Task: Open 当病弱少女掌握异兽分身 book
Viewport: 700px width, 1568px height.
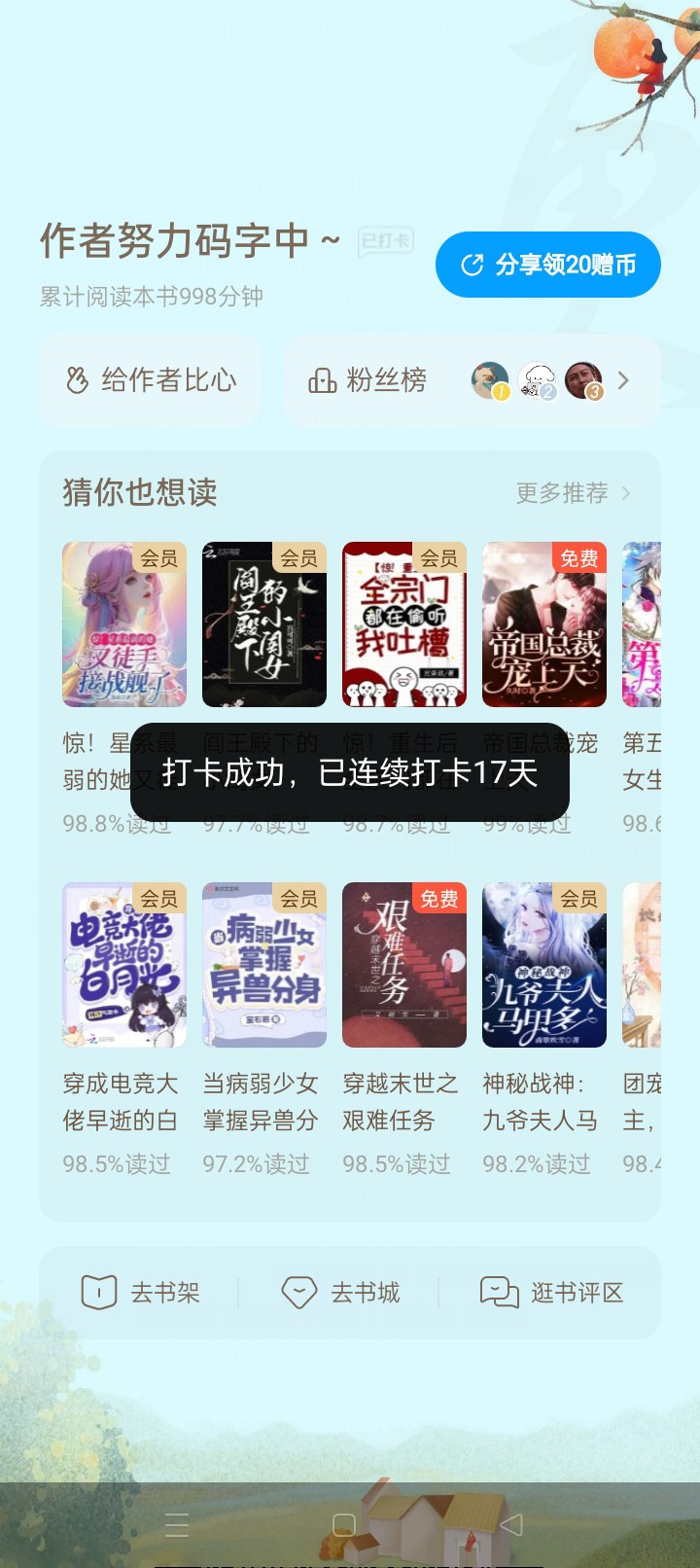Action: point(264,965)
